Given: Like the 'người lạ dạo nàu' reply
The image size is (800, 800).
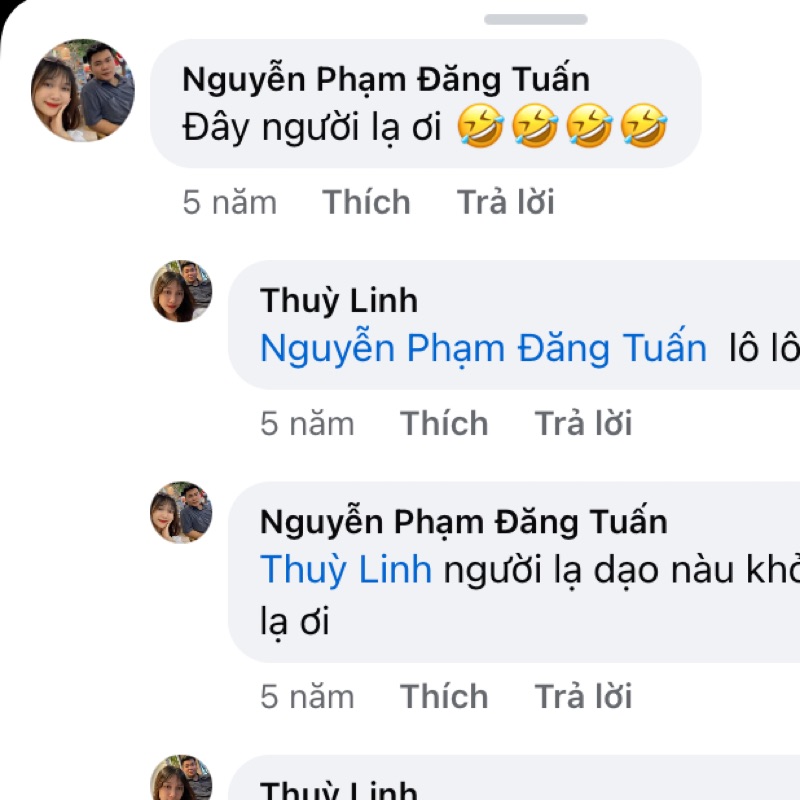Looking at the screenshot, I should (x=444, y=696).
